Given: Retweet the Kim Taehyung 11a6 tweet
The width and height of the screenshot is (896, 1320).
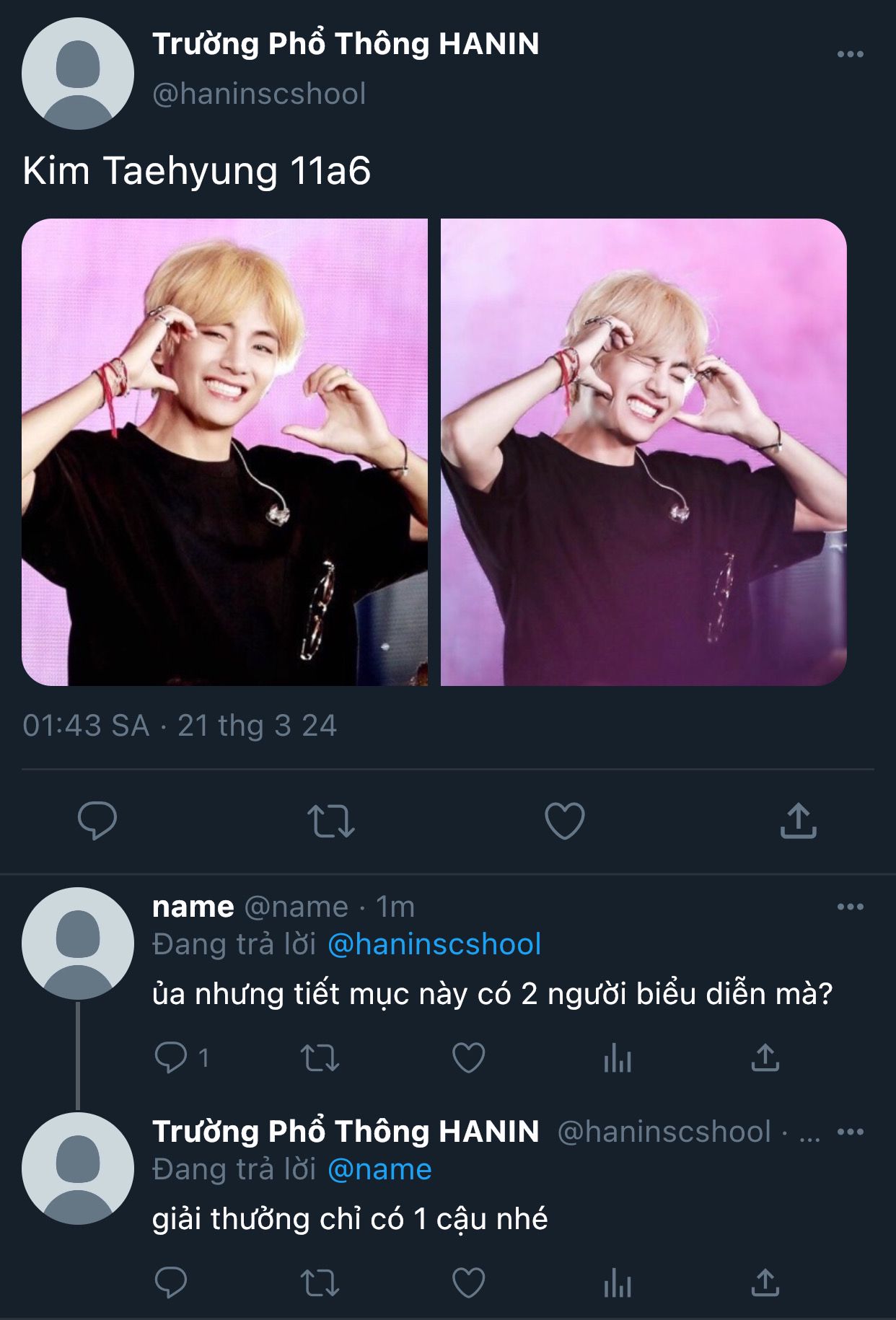Looking at the screenshot, I should (x=331, y=821).
